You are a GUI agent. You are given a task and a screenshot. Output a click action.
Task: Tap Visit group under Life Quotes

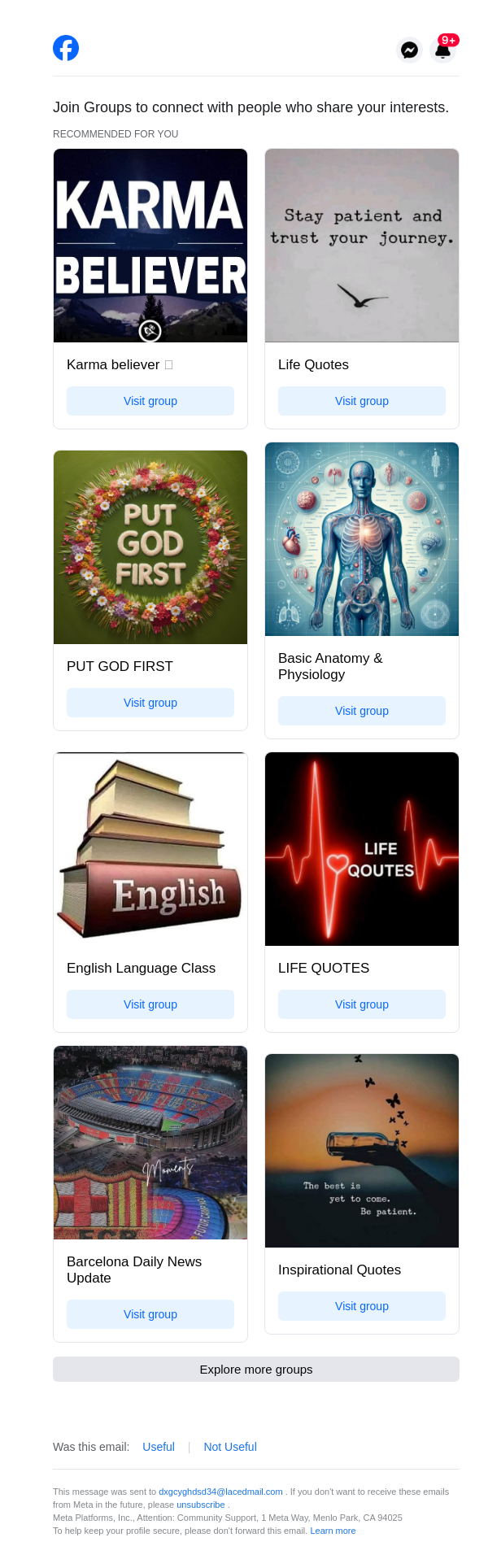pyautogui.click(x=362, y=401)
